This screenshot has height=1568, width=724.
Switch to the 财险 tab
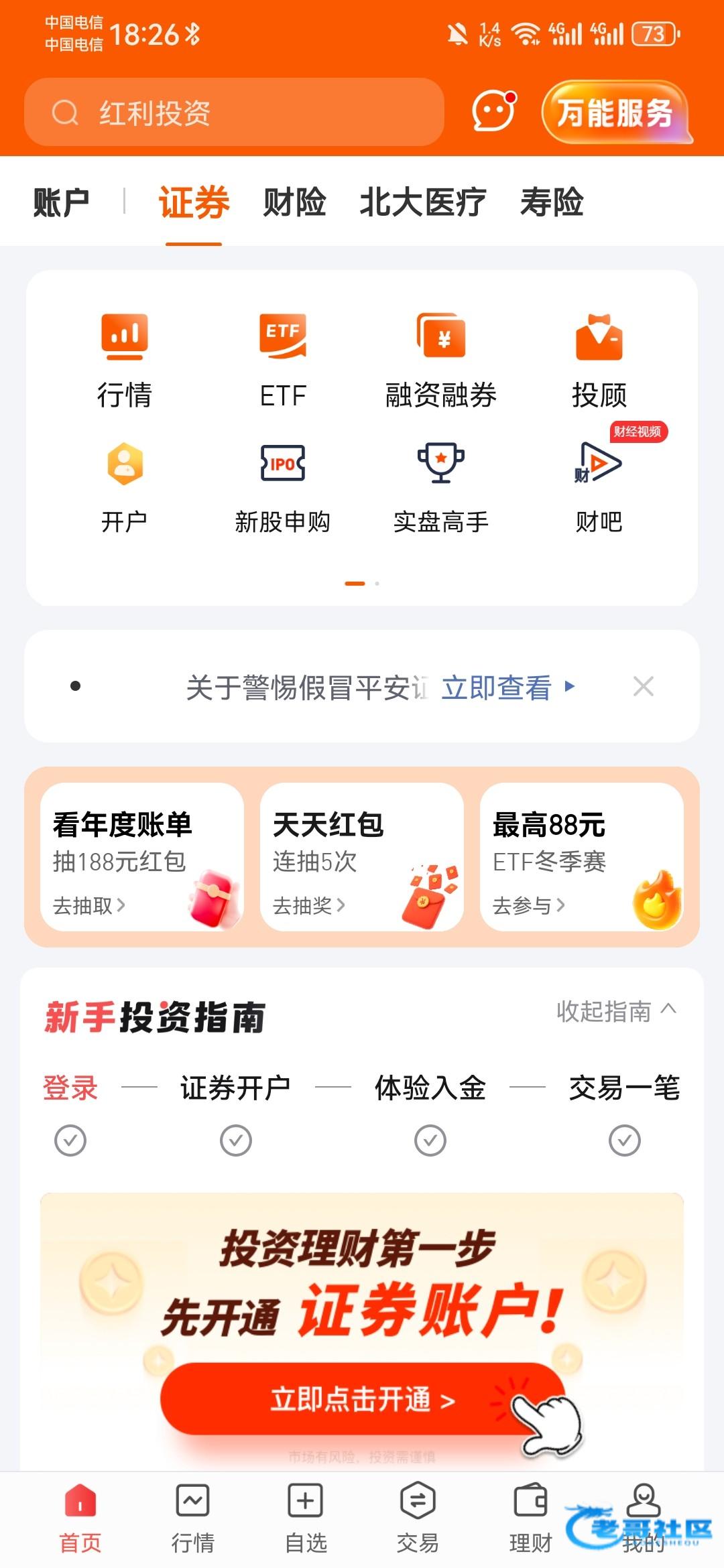click(294, 202)
